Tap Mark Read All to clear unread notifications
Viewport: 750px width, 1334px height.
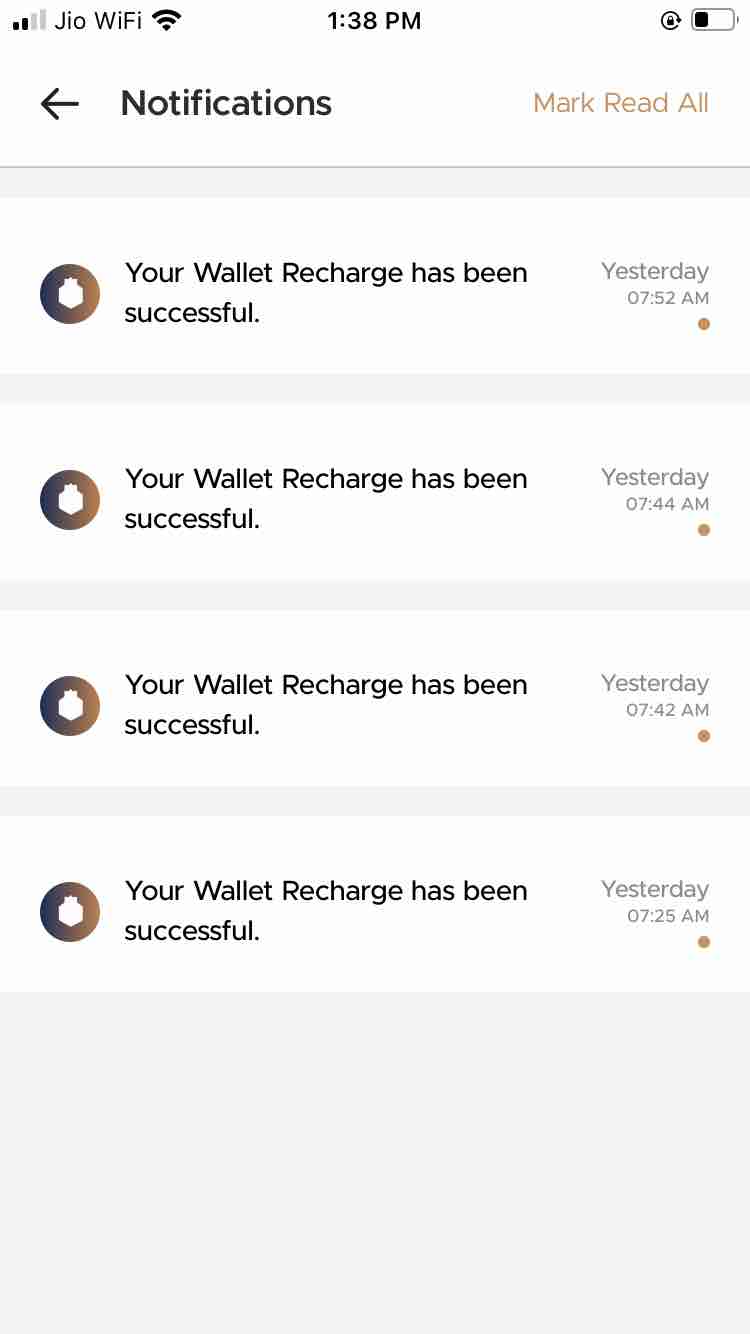620,103
